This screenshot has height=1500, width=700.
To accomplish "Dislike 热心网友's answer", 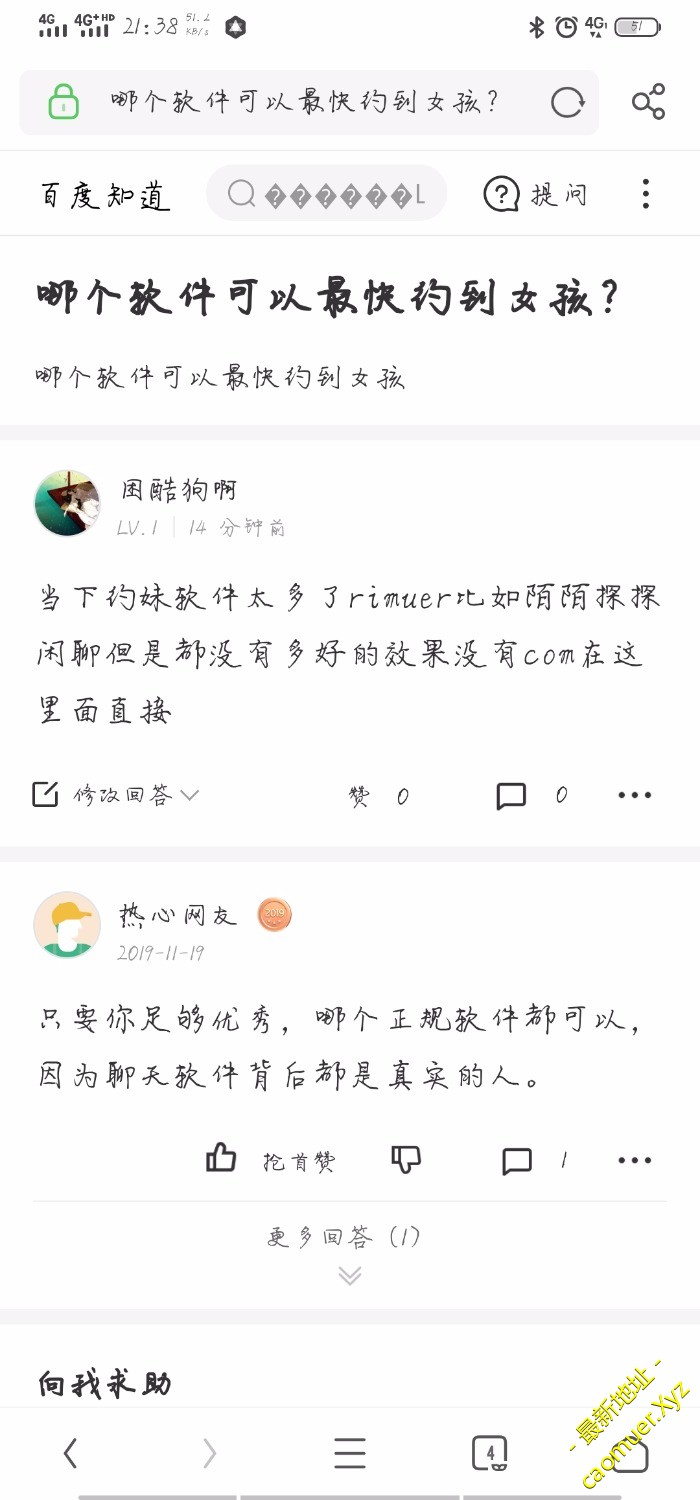I will click(x=406, y=1160).
